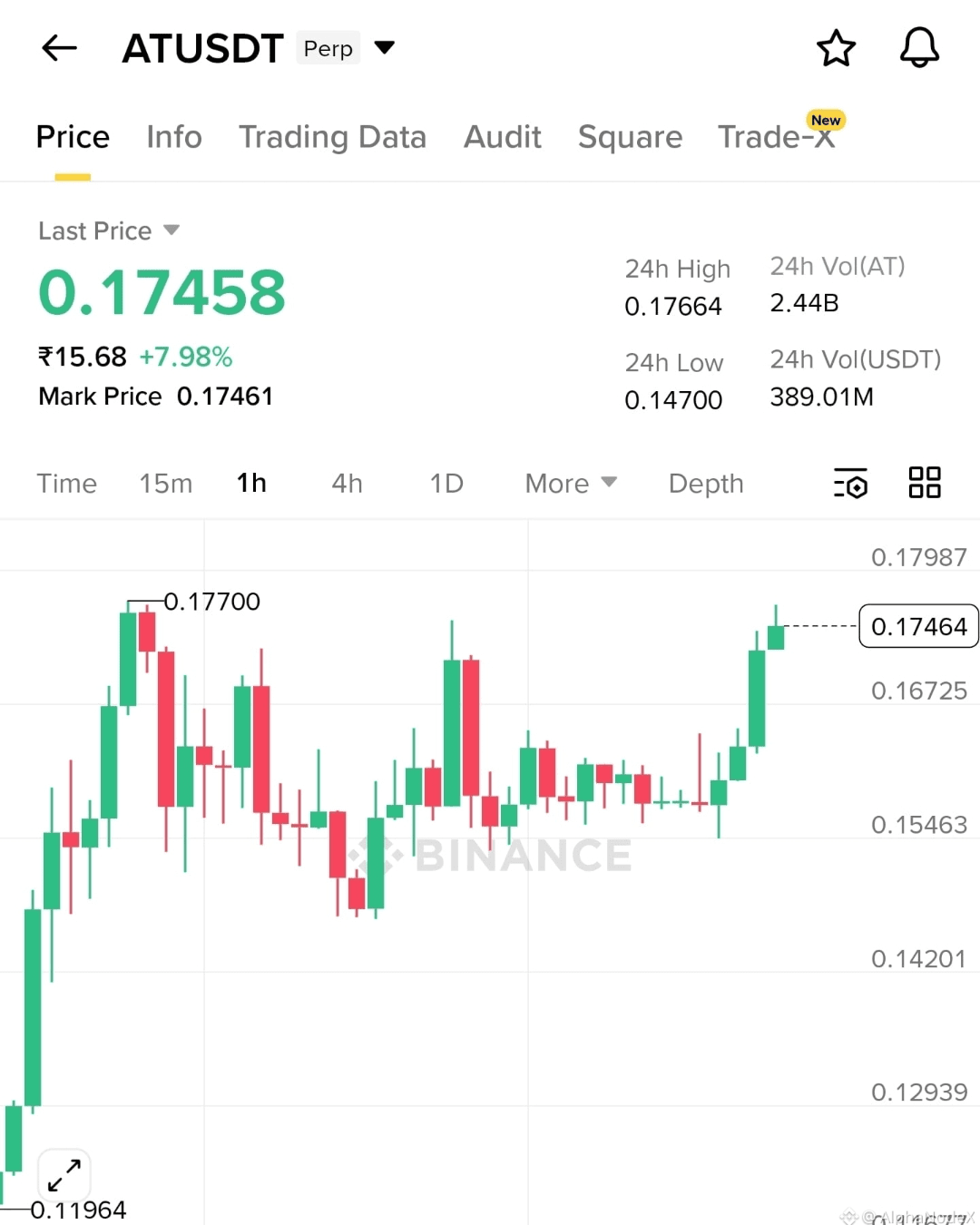Open the Trading Data tab
The image size is (980, 1225).
point(332,137)
